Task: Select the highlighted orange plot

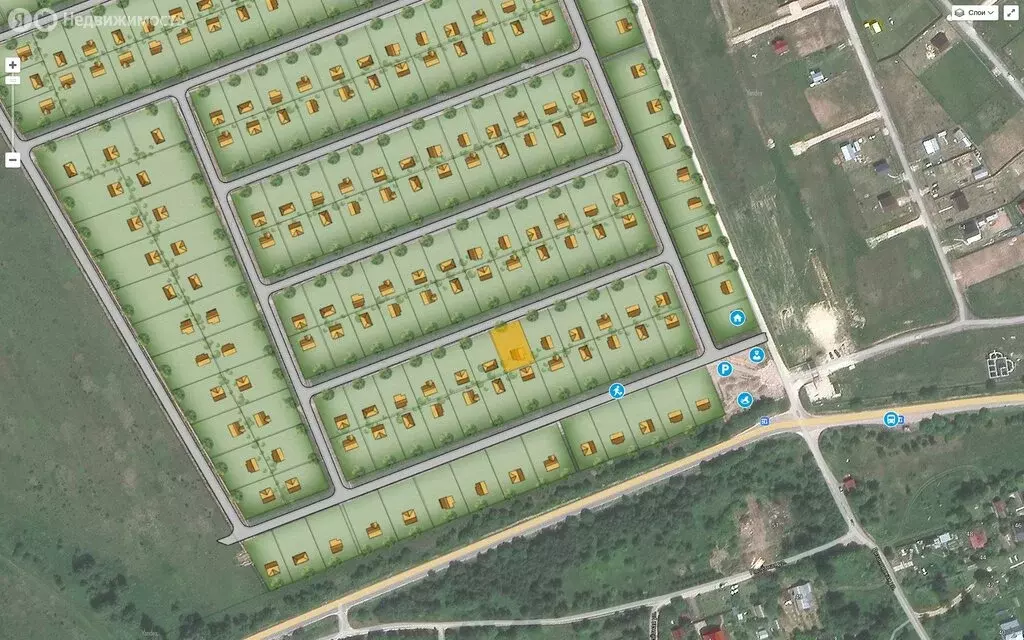Action: 512,347
